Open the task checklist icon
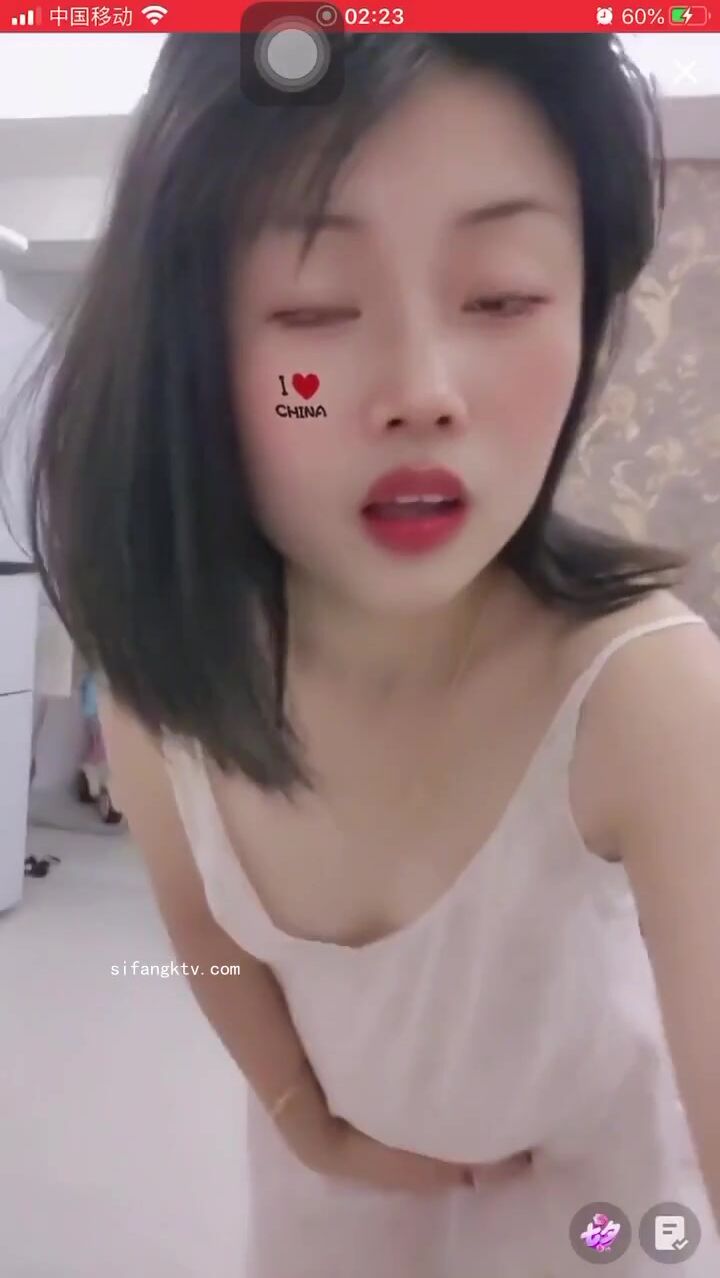The width and height of the screenshot is (720, 1278). pos(669,1232)
